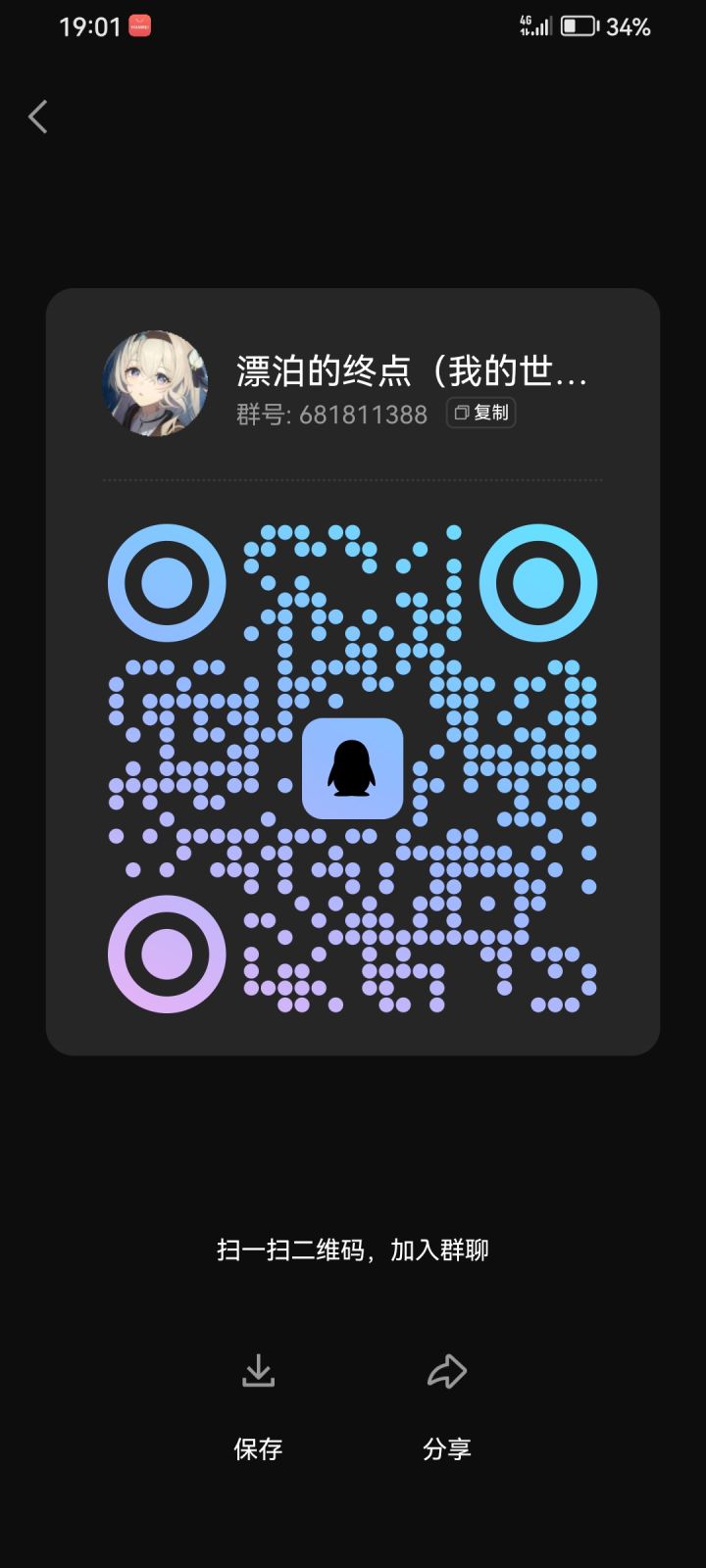706x1568 pixels.
Task: Tap the text 扫一扫二维码，加入群聊
Action: click(x=353, y=1249)
